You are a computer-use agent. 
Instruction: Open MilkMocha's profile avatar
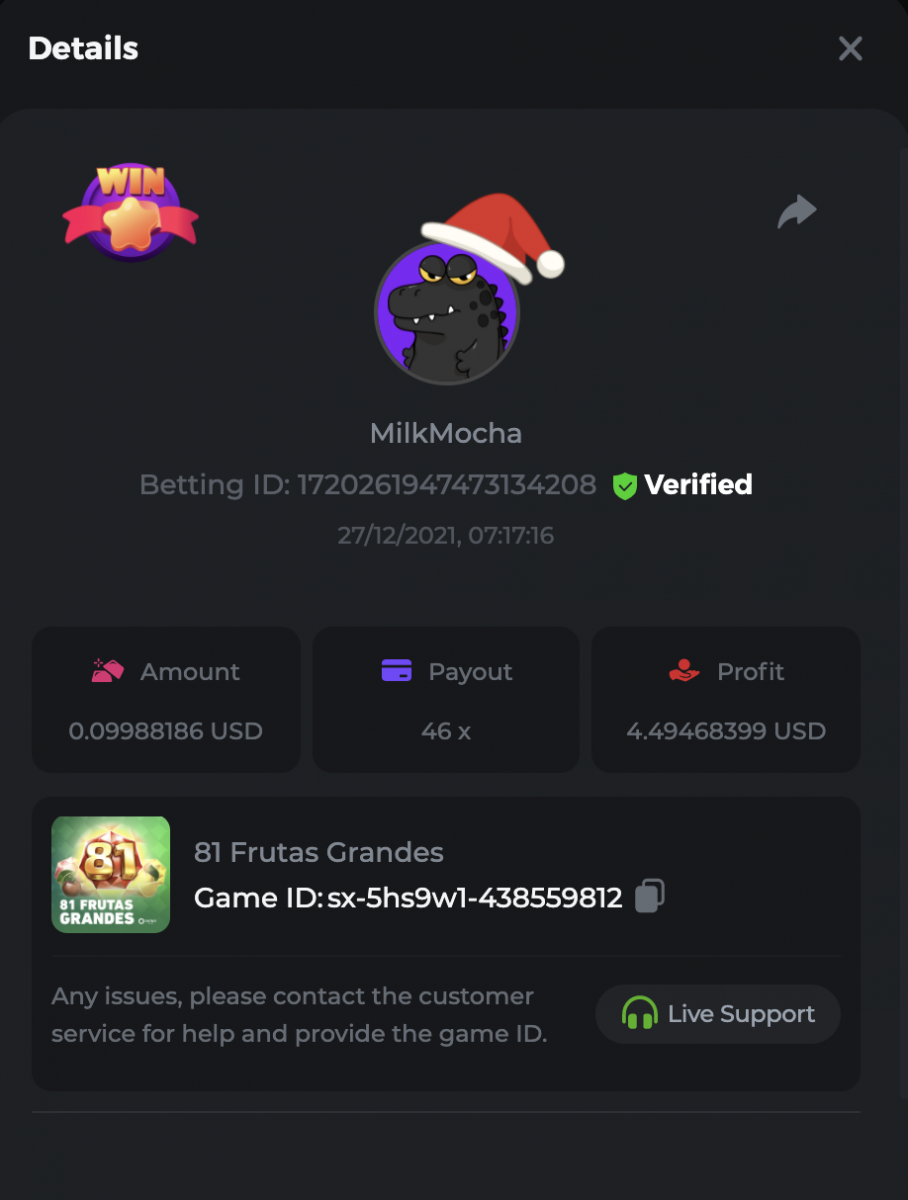(x=447, y=312)
